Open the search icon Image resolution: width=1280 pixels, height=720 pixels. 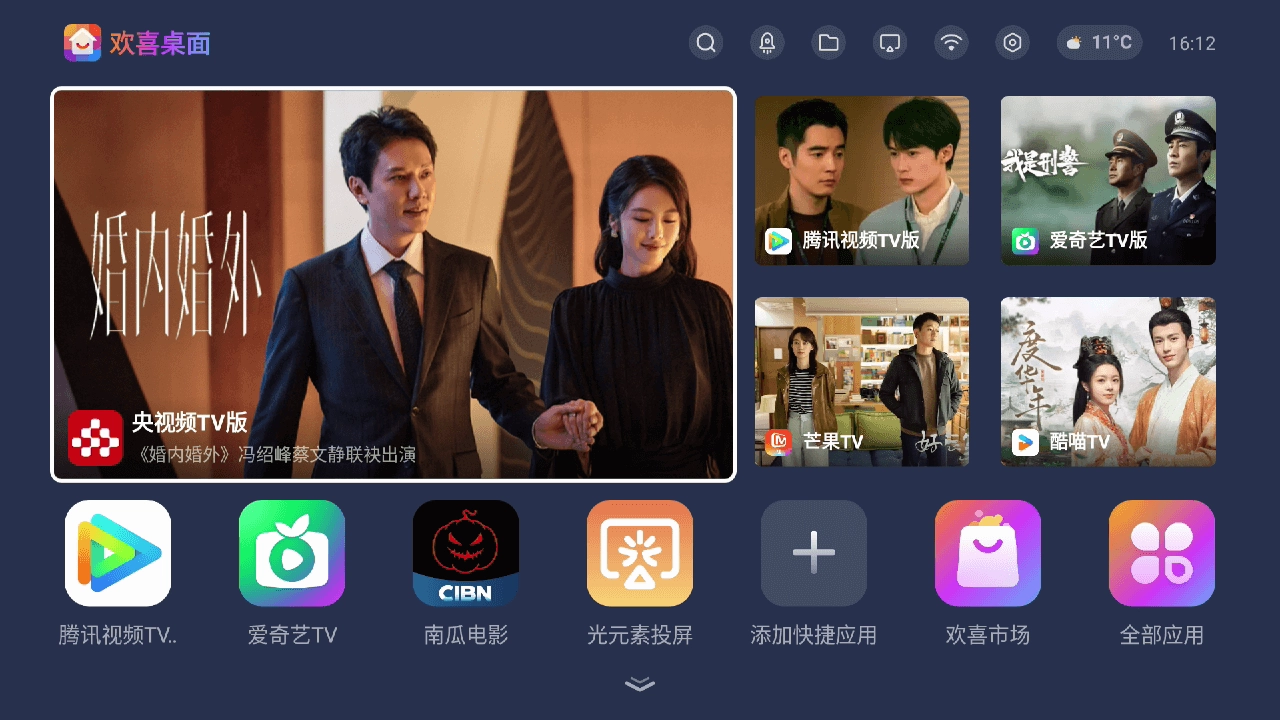pos(706,43)
